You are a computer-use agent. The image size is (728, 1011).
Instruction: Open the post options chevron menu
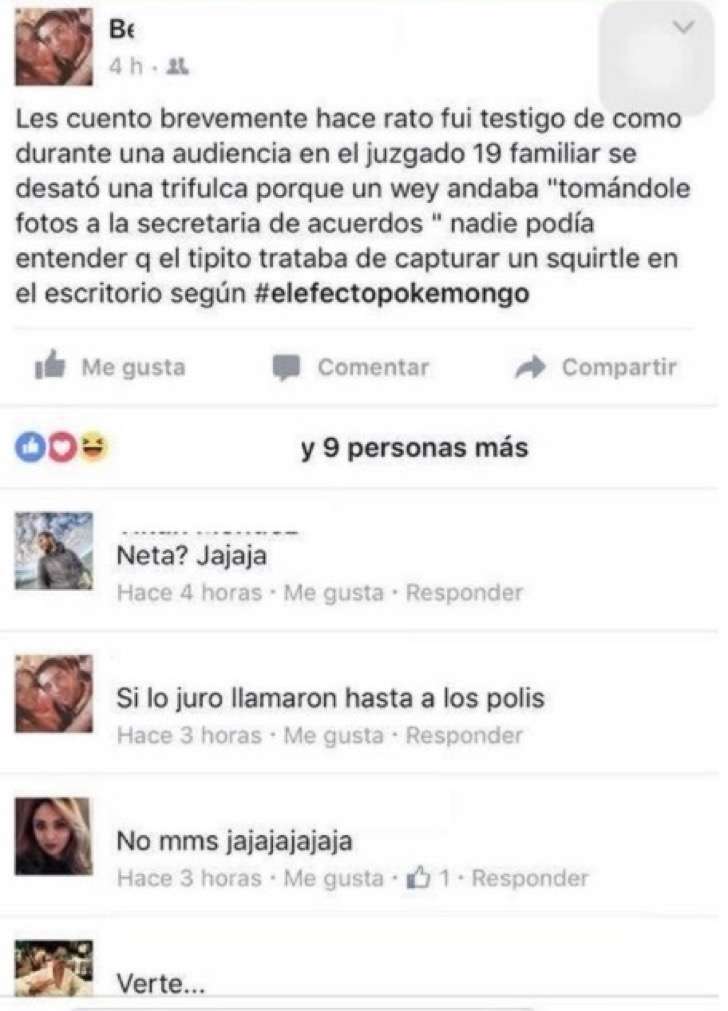pos(685,28)
